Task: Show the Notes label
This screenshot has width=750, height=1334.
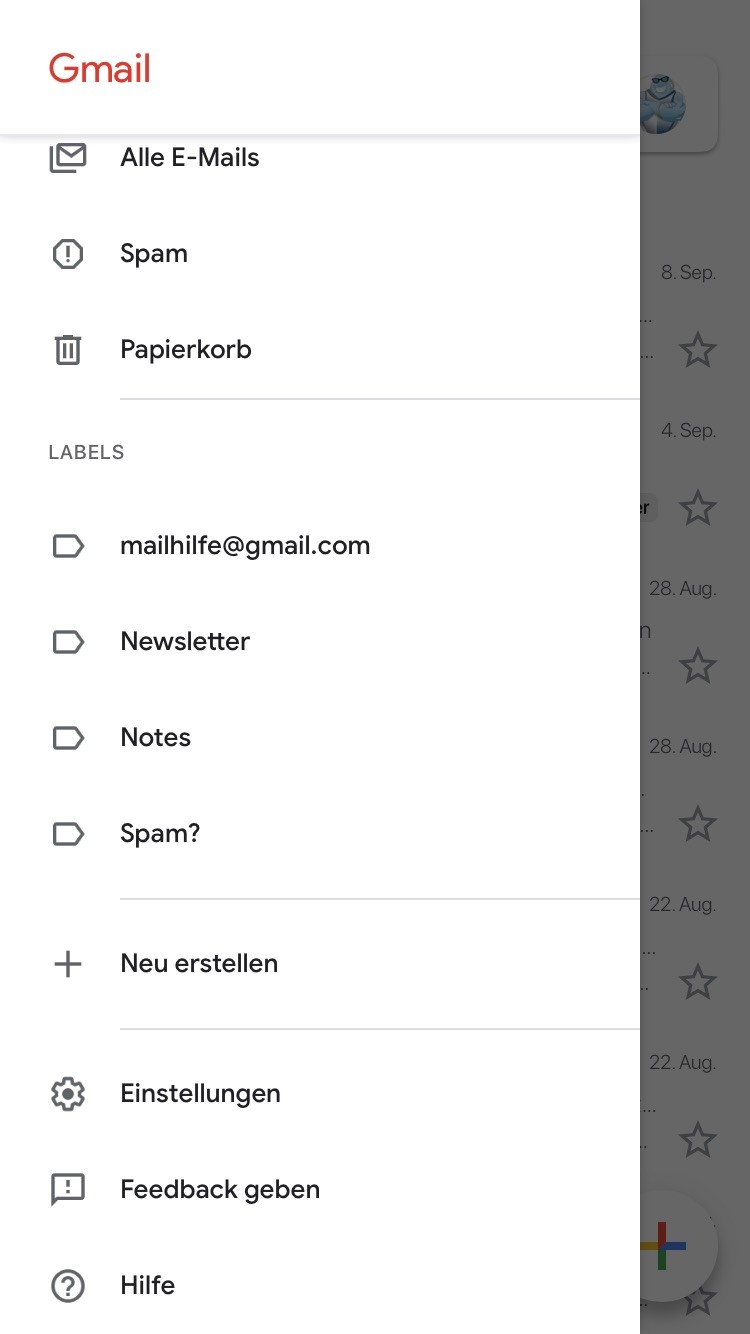Action: click(x=320, y=737)
